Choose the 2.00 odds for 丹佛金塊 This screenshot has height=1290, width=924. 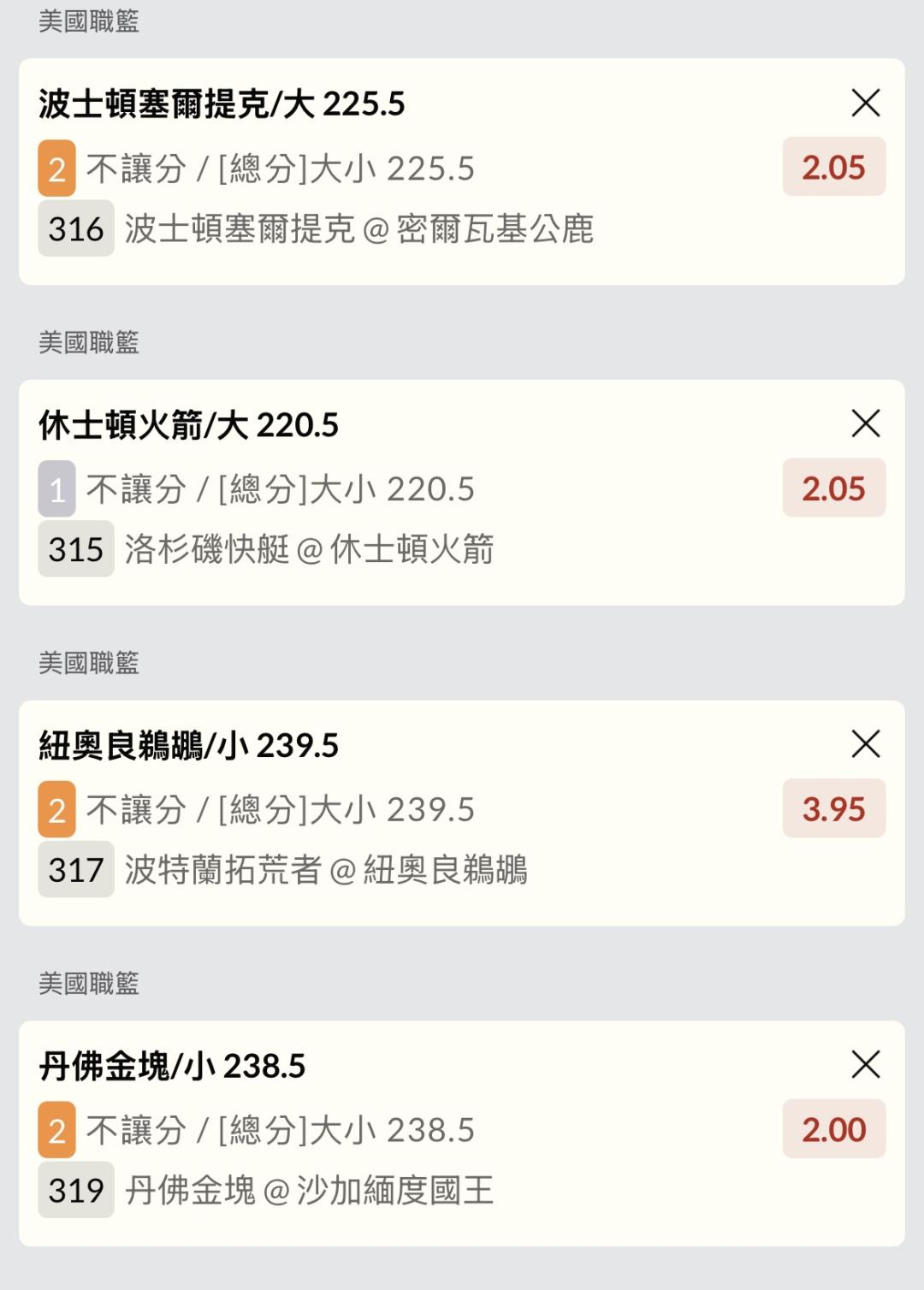tap(833, 1130)
